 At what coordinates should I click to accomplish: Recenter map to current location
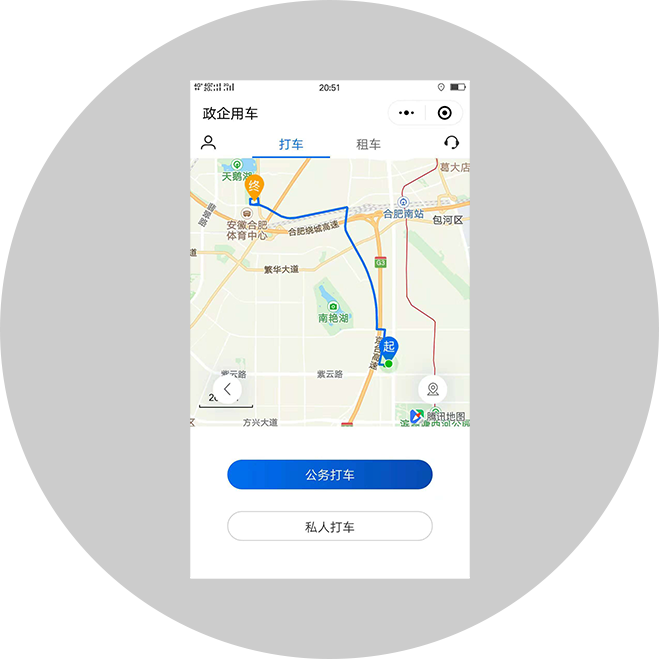[433, 389]
